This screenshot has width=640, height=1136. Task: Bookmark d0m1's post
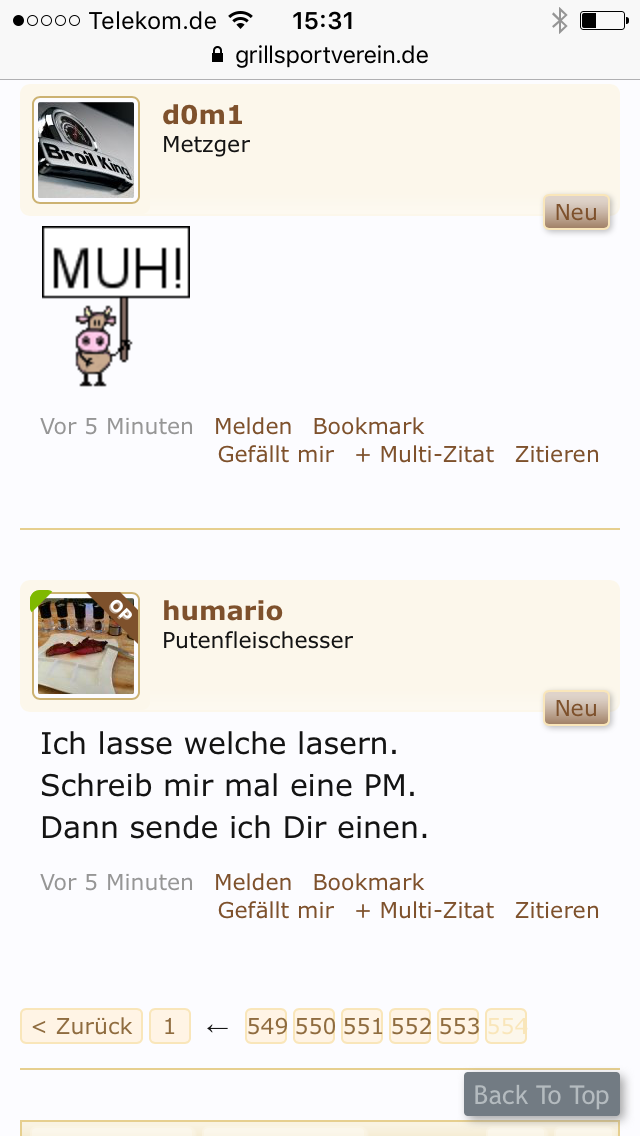pyautogui.click(x=368, y=426)
